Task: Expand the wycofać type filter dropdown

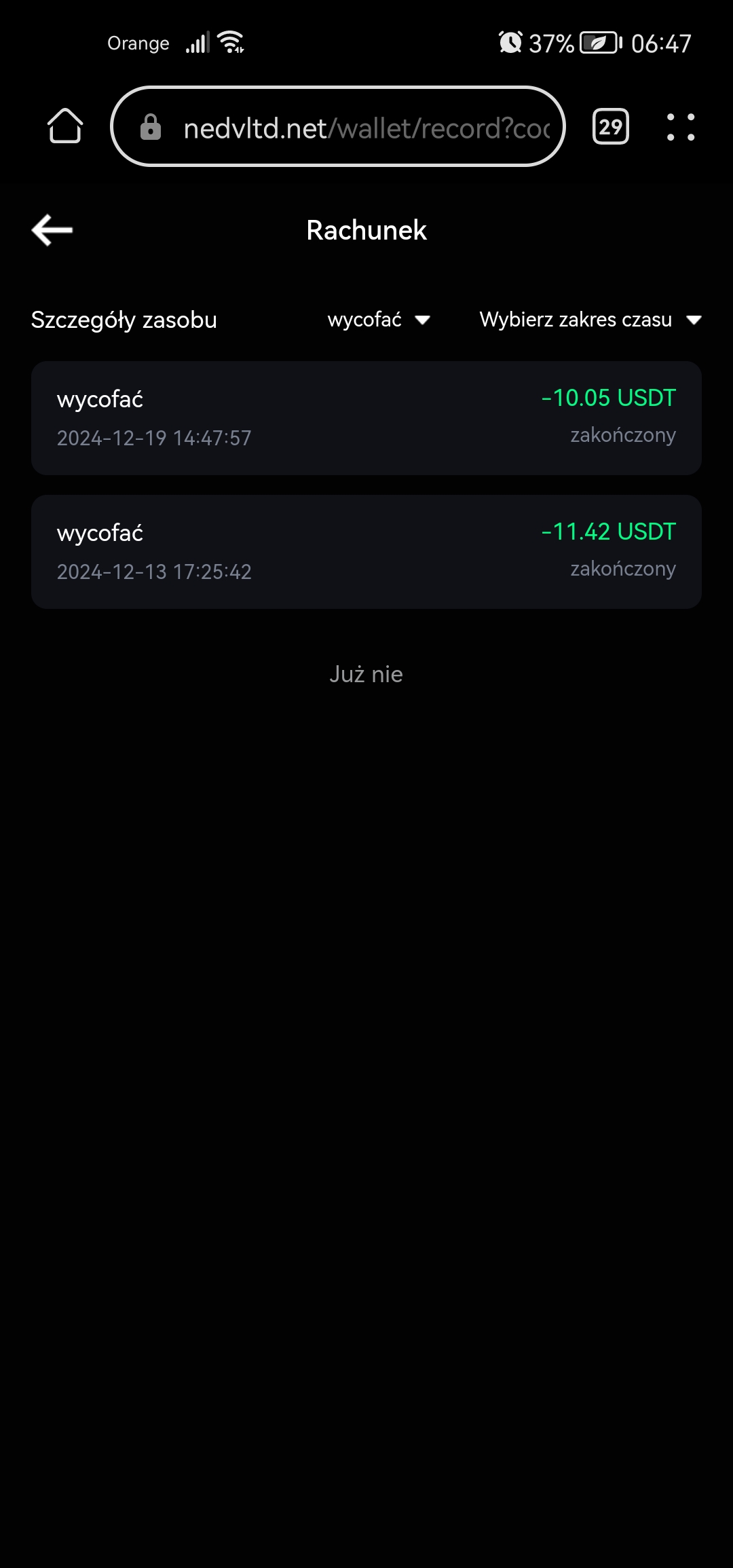Action: (379, 320)
